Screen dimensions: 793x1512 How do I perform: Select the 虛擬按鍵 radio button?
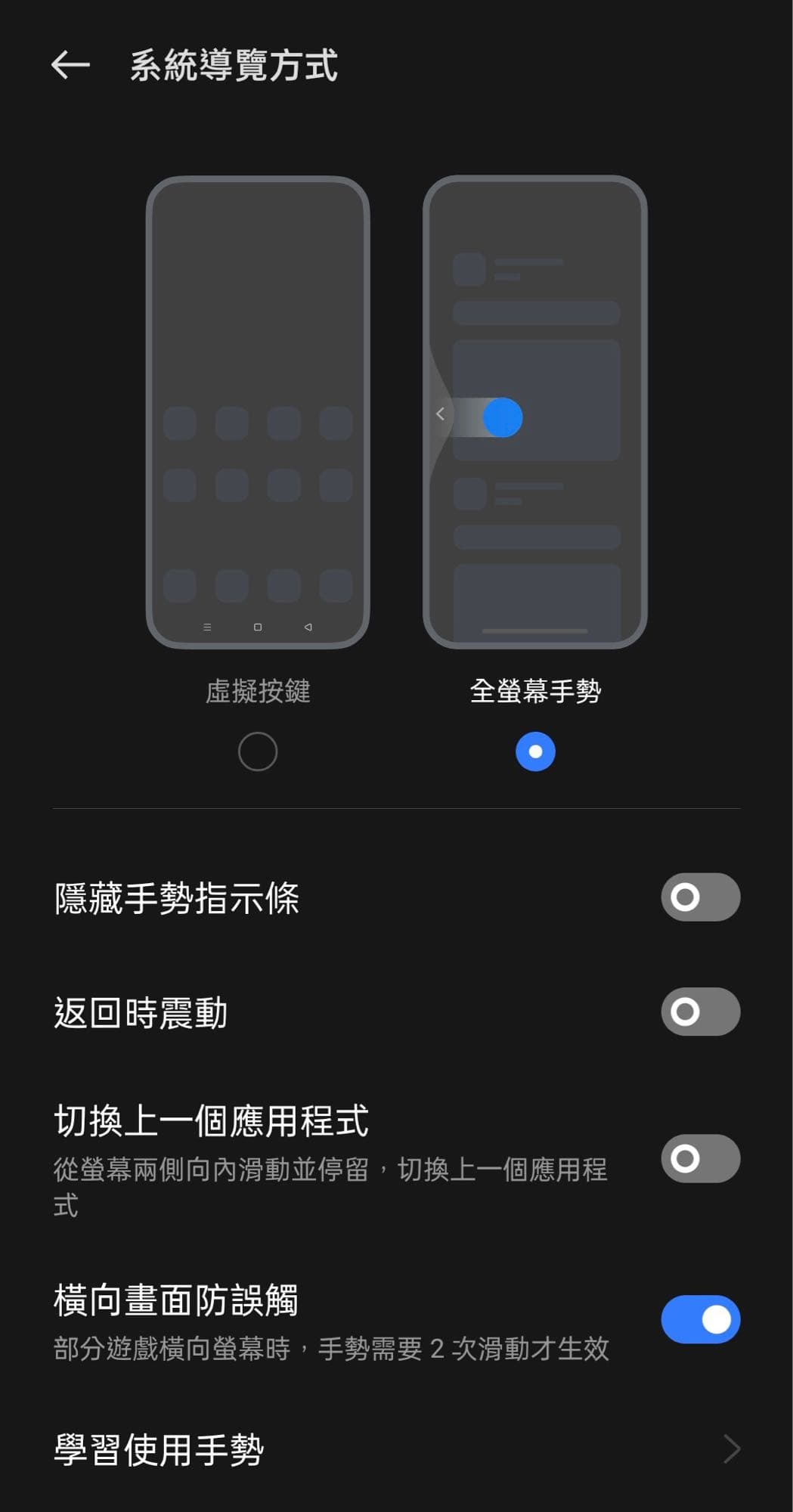[258, 751]
